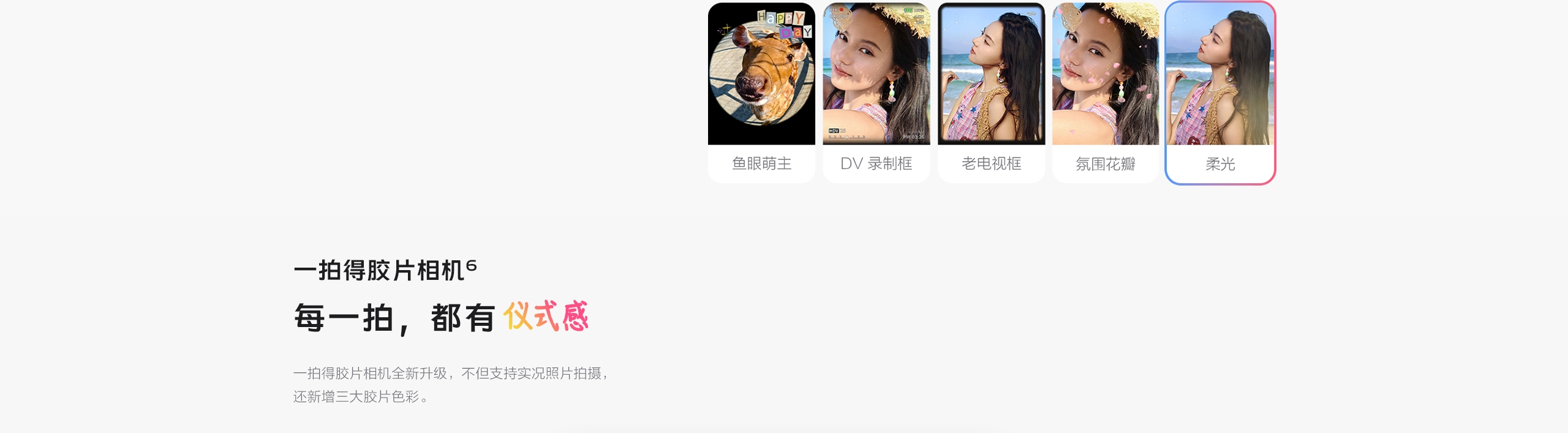Select the 鱼眼萌主 filter card
The height and width of the screenshot is (433, 1568).
(x=761, y=92)
